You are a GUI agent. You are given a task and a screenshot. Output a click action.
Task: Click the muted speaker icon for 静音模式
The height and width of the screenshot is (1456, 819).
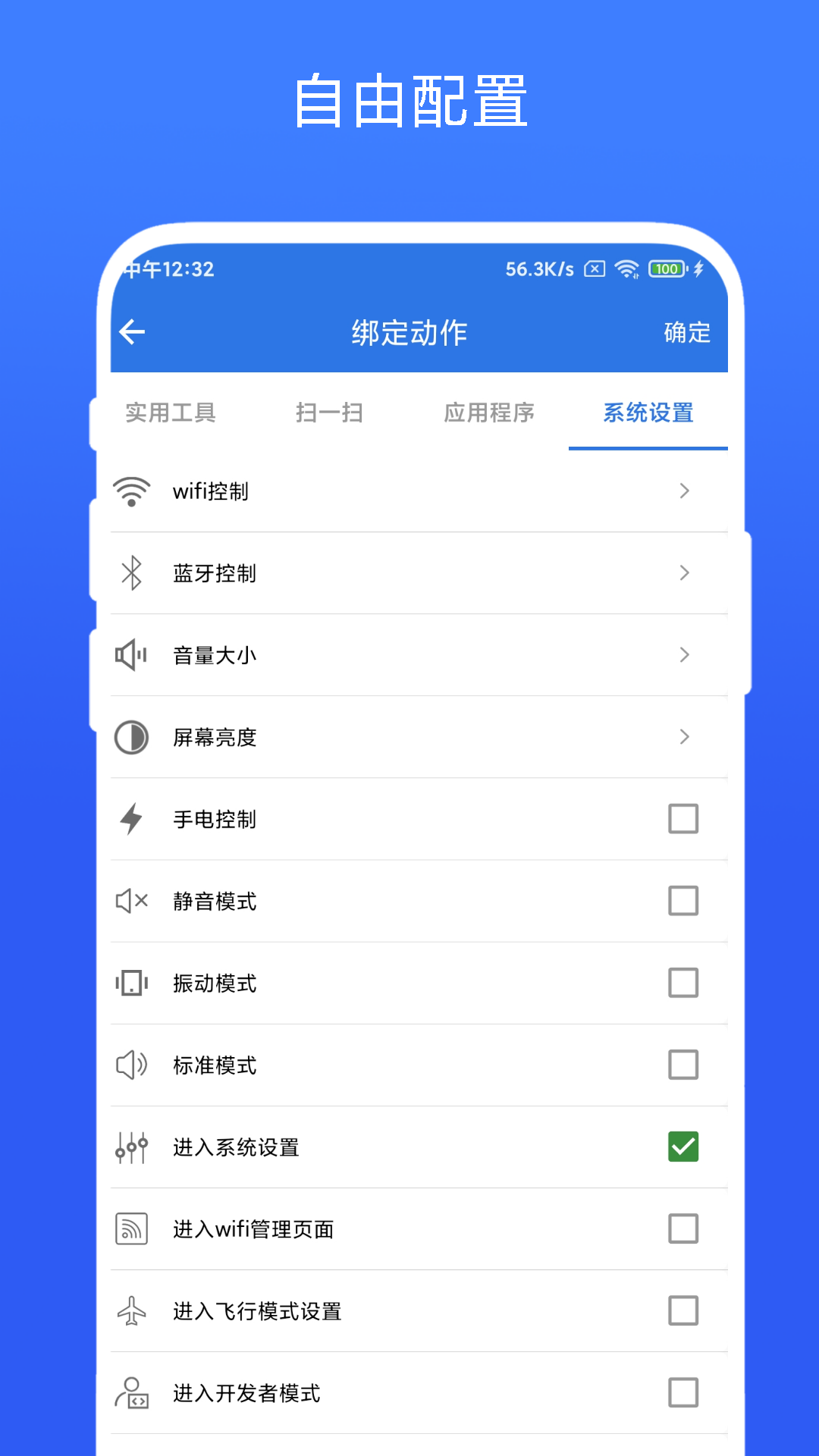pyautogui.click(x=131, y=901)
